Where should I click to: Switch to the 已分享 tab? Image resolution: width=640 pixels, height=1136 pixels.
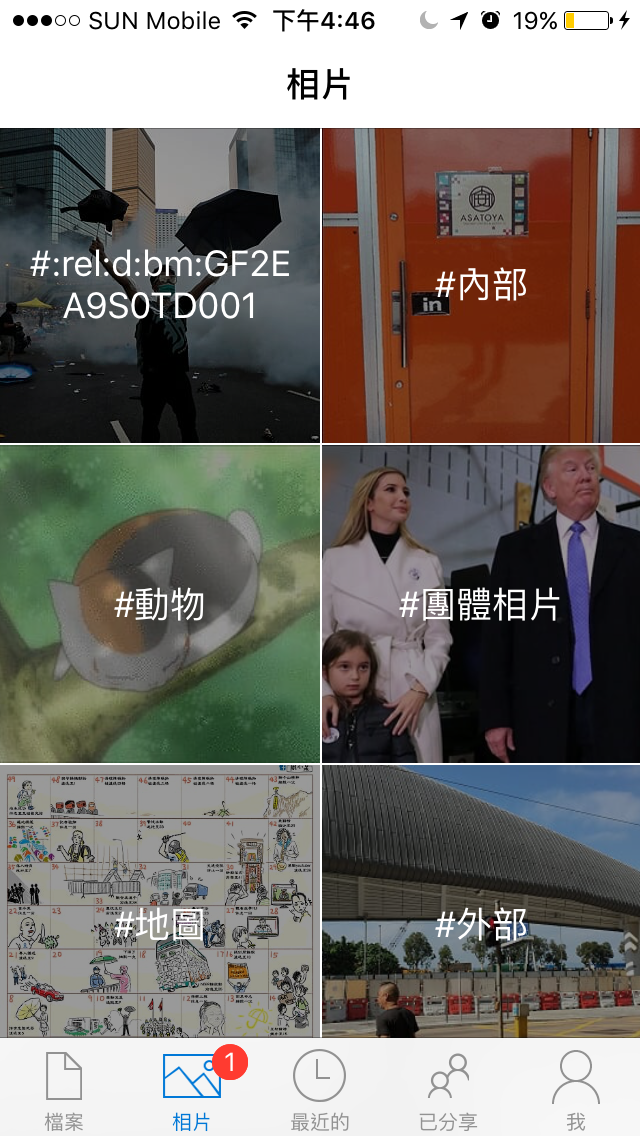(447, 1090)
